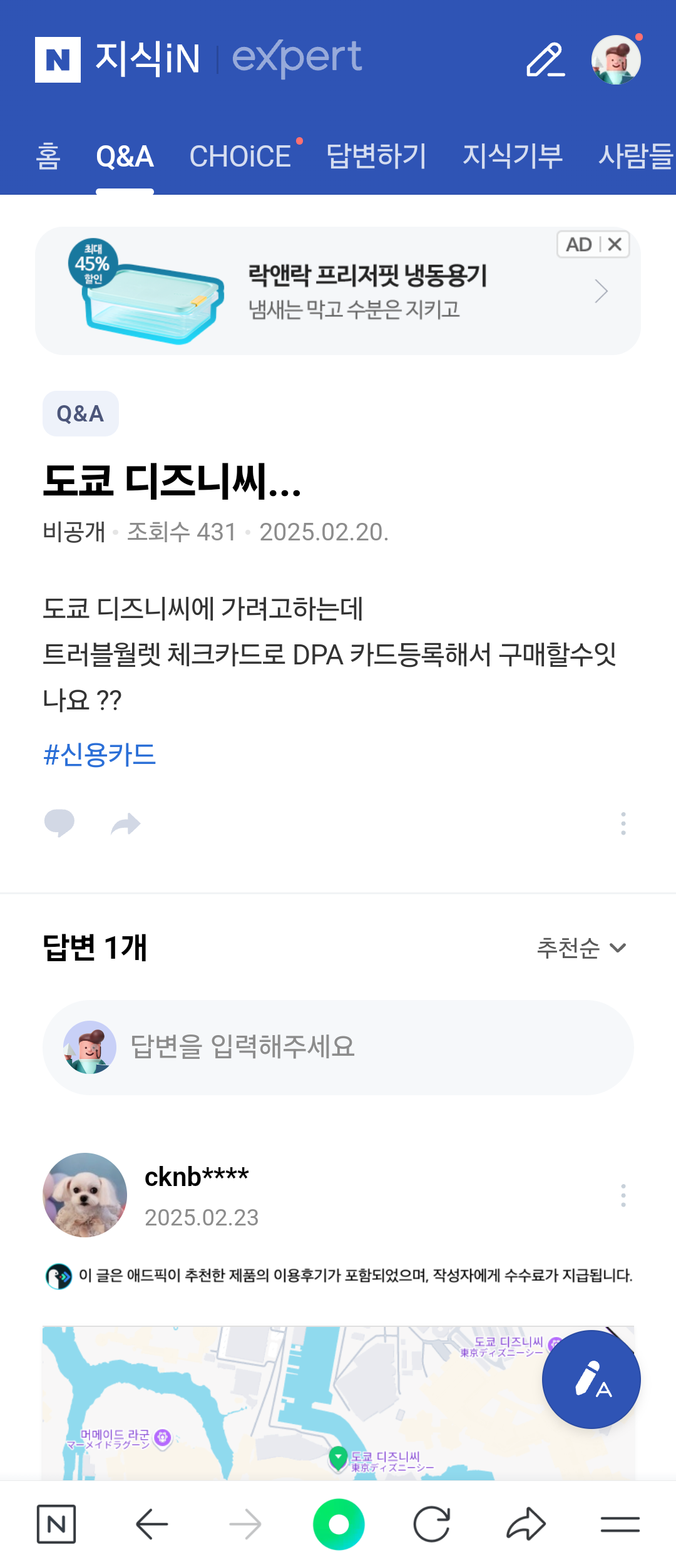Tap the floating blue answer-writing pencil button
The height and width of the screenshot is (1568, 676).
click(x=591, y=1379)
